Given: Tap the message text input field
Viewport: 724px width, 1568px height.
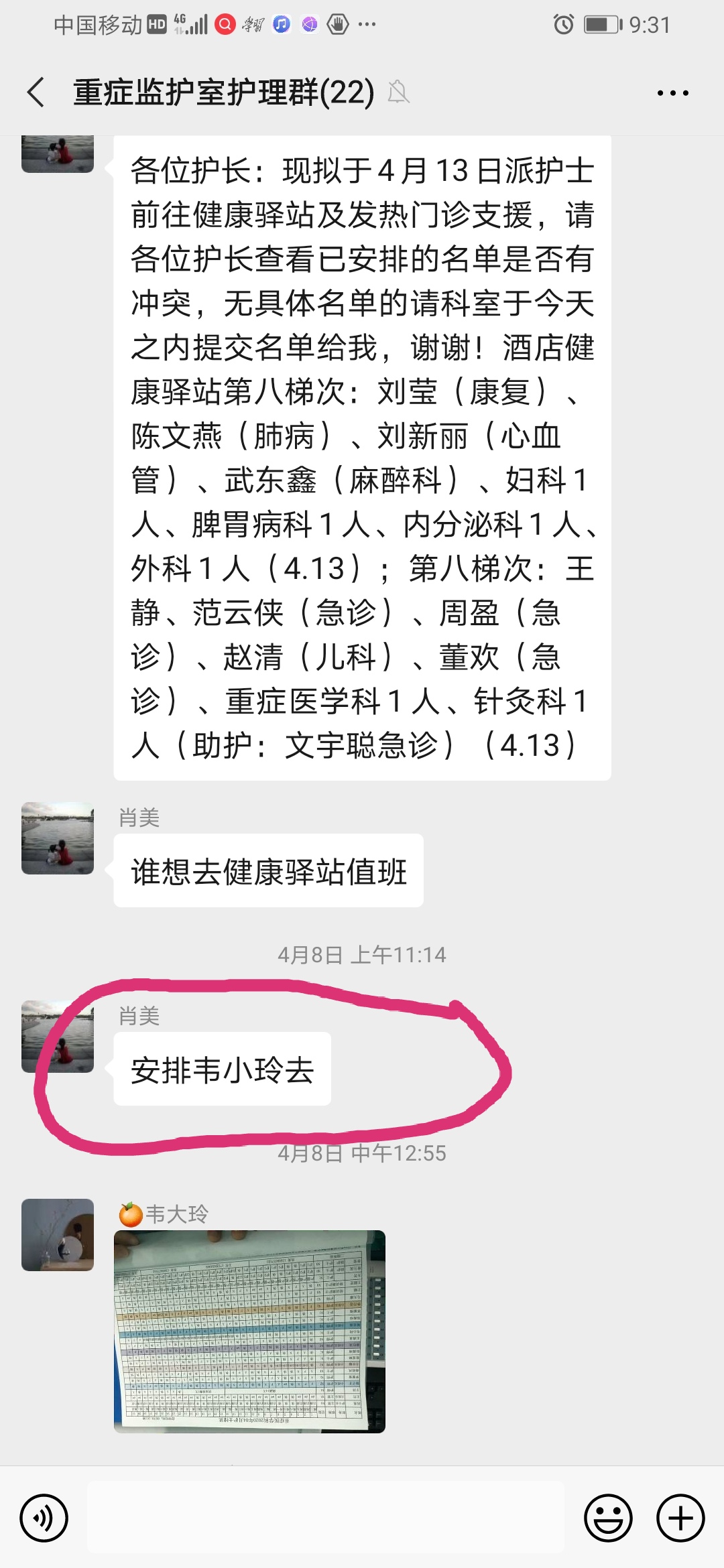Looking at the screenshot, I should pos(326,1518).
